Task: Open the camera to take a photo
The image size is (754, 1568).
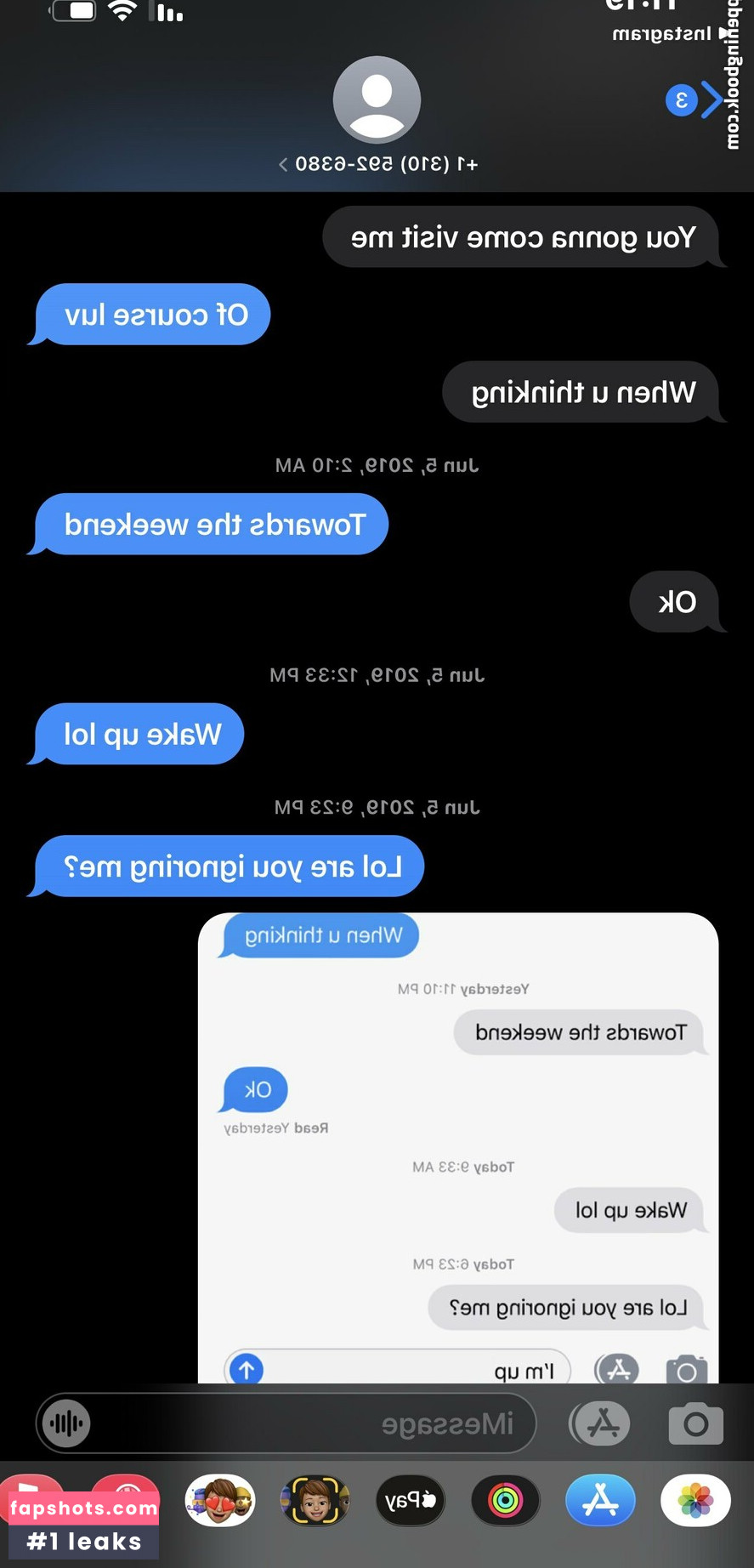Action: 695,1423
